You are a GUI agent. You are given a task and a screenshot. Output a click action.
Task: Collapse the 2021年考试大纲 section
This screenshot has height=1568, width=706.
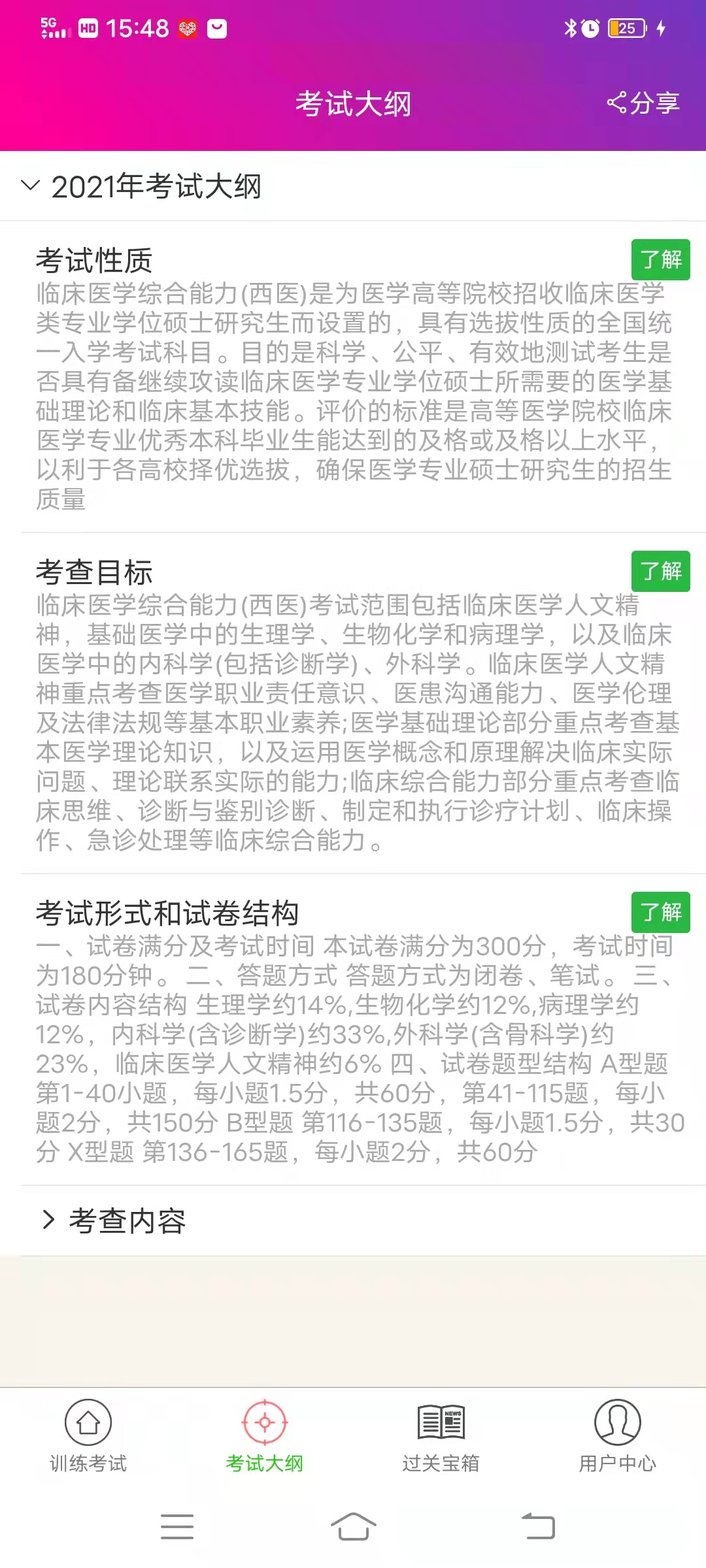click(x=141, y=186)
